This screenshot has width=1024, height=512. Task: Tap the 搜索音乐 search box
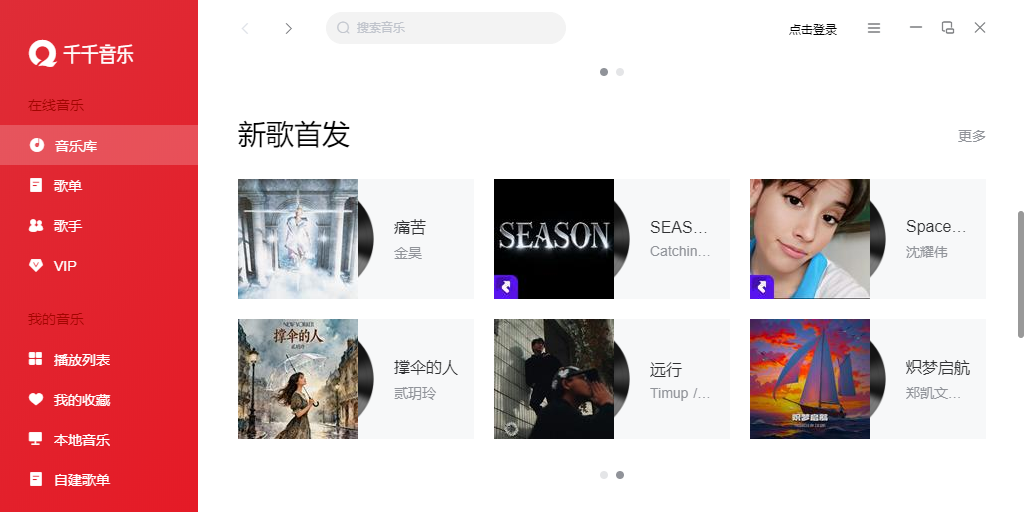(446, 28)
